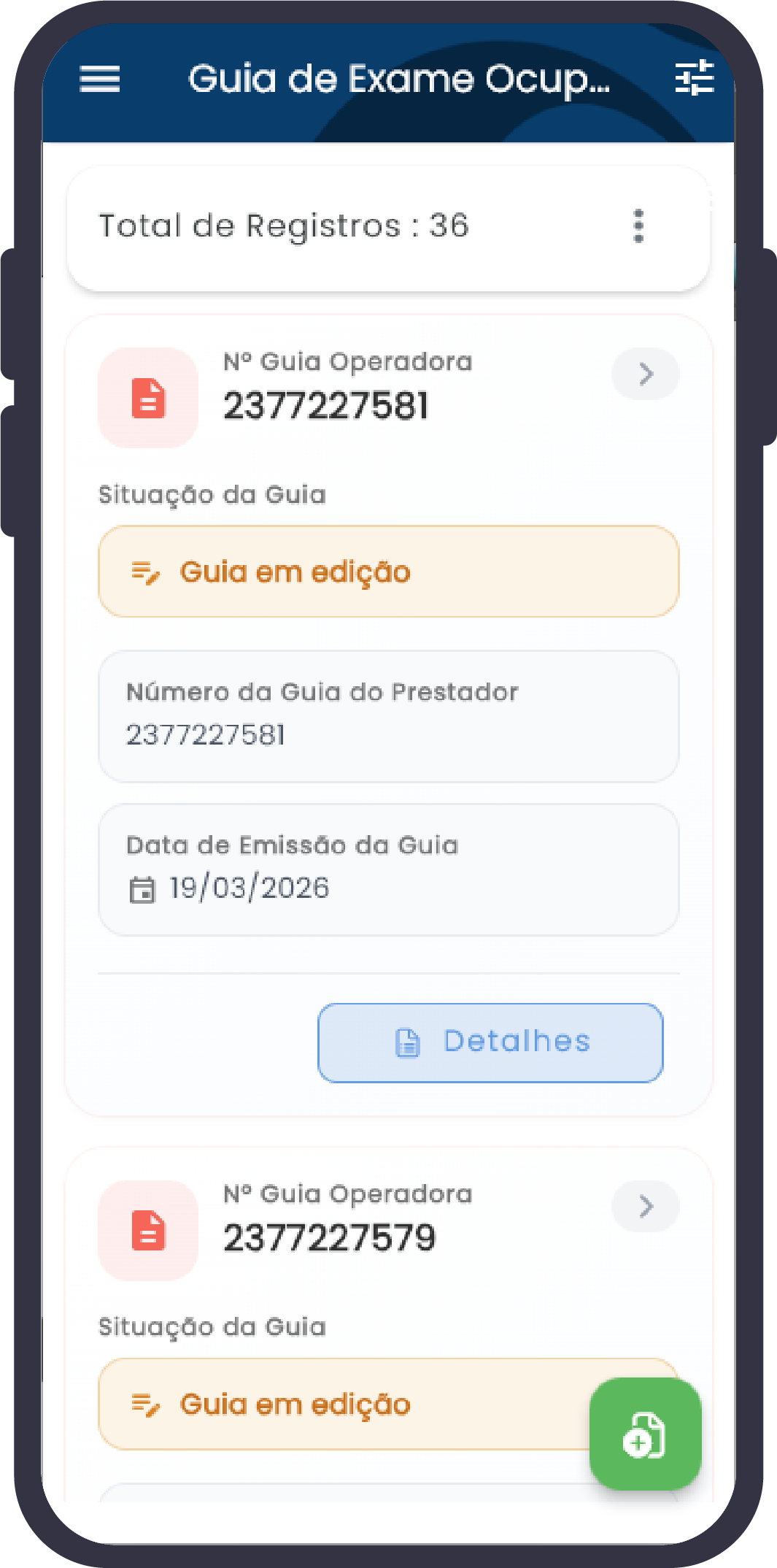Open the overflow menu beside Total de Registros
The image size is (777, 1568).
coord(638,226)
